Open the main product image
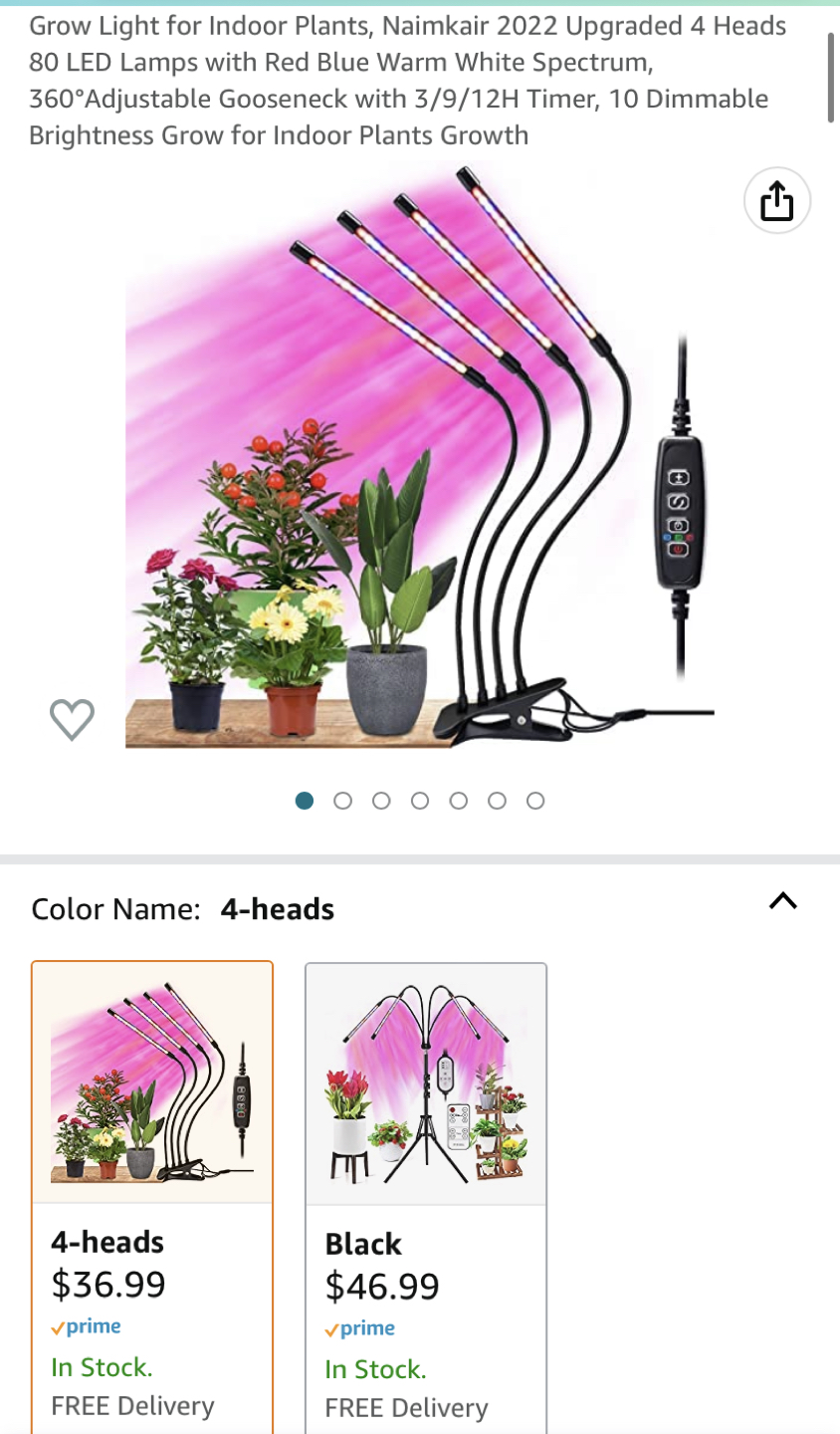840x1434 pixels. tap(418, 458)
